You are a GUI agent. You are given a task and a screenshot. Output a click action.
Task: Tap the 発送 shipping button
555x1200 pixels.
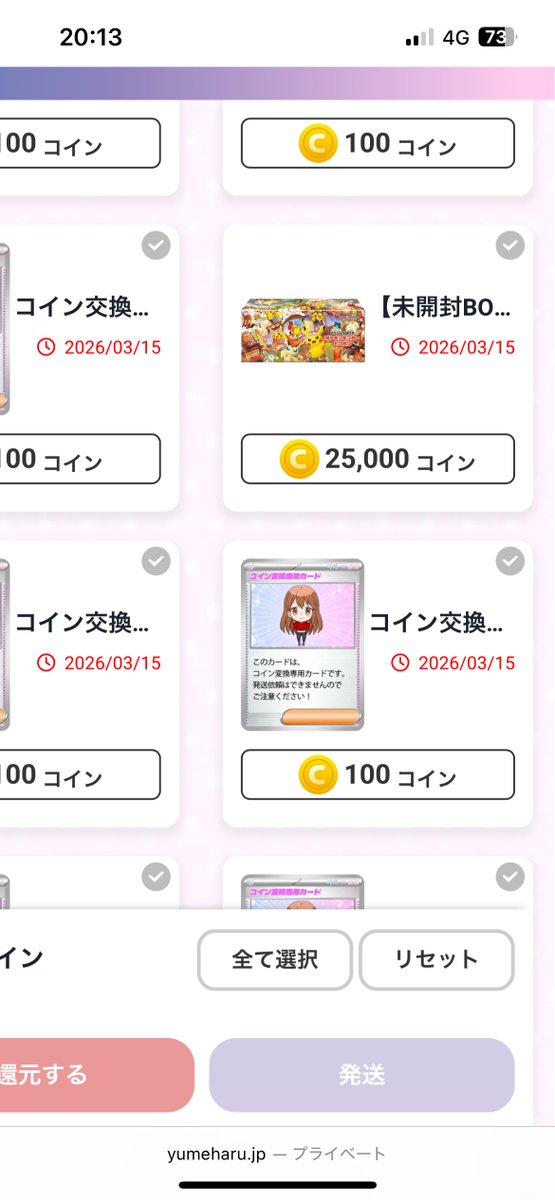pos(362,1075)
